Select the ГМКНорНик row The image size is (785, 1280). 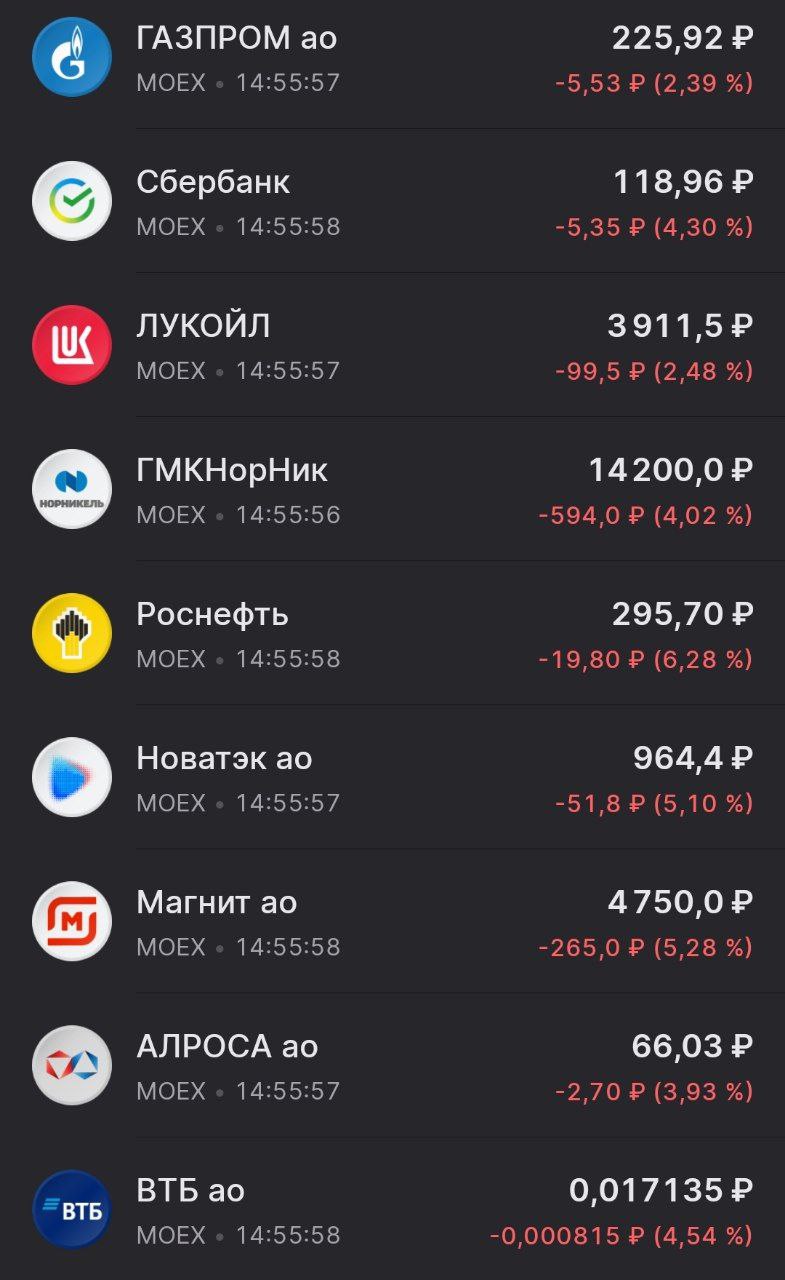[x=390, y=489]
